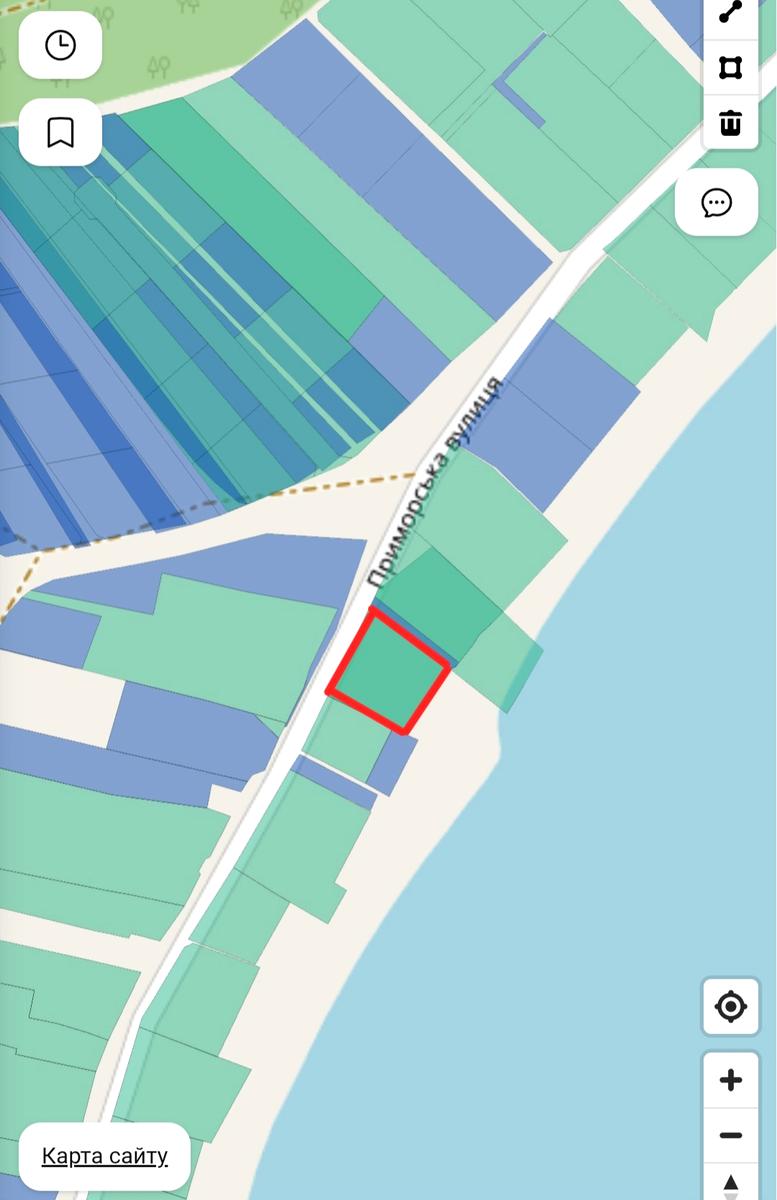Delete drawn measurements with trash icon
The height and width of the screenshot is (1200, 777).
731,124
